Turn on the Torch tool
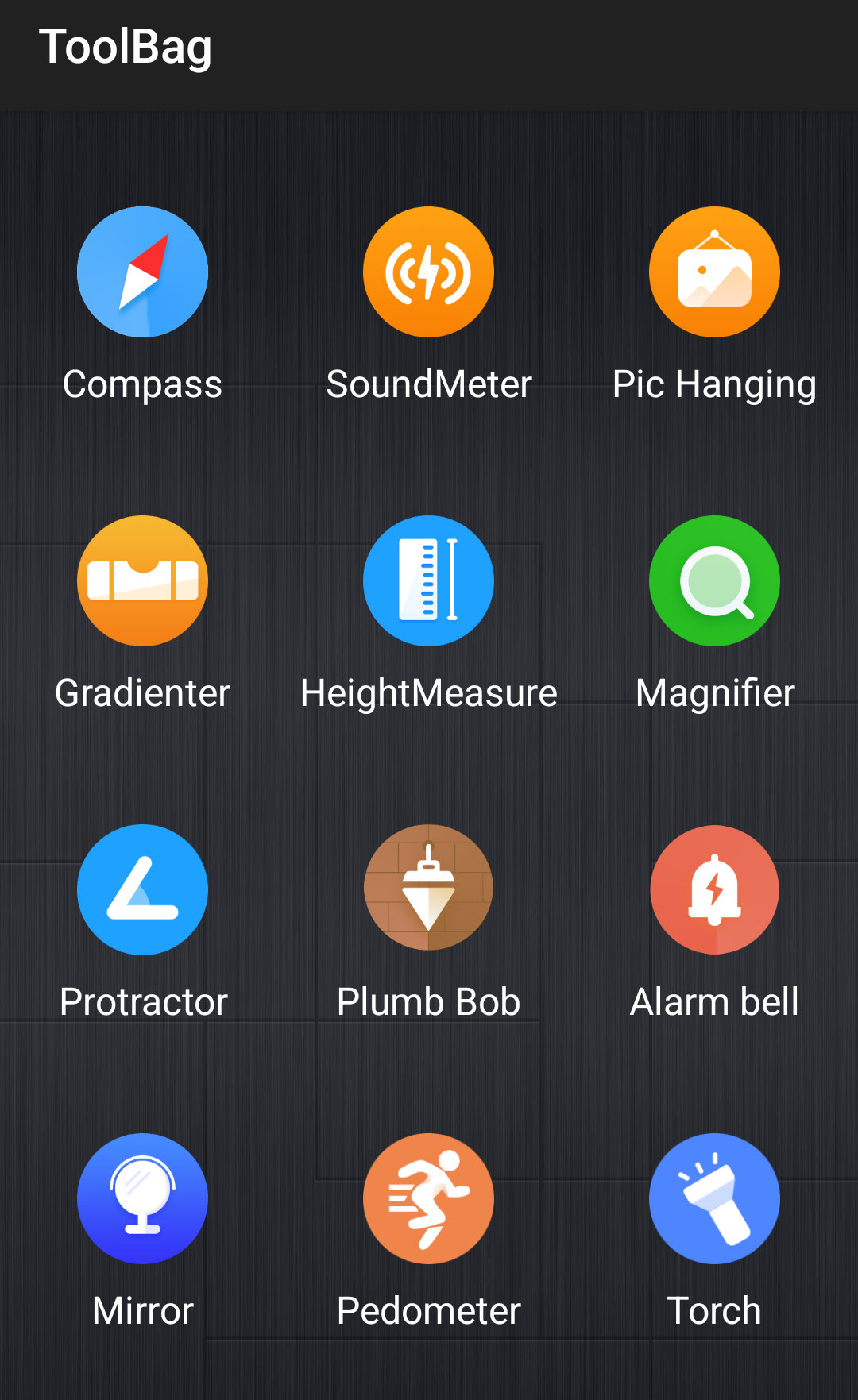 pyautogui.click(x=714, y=1198)
